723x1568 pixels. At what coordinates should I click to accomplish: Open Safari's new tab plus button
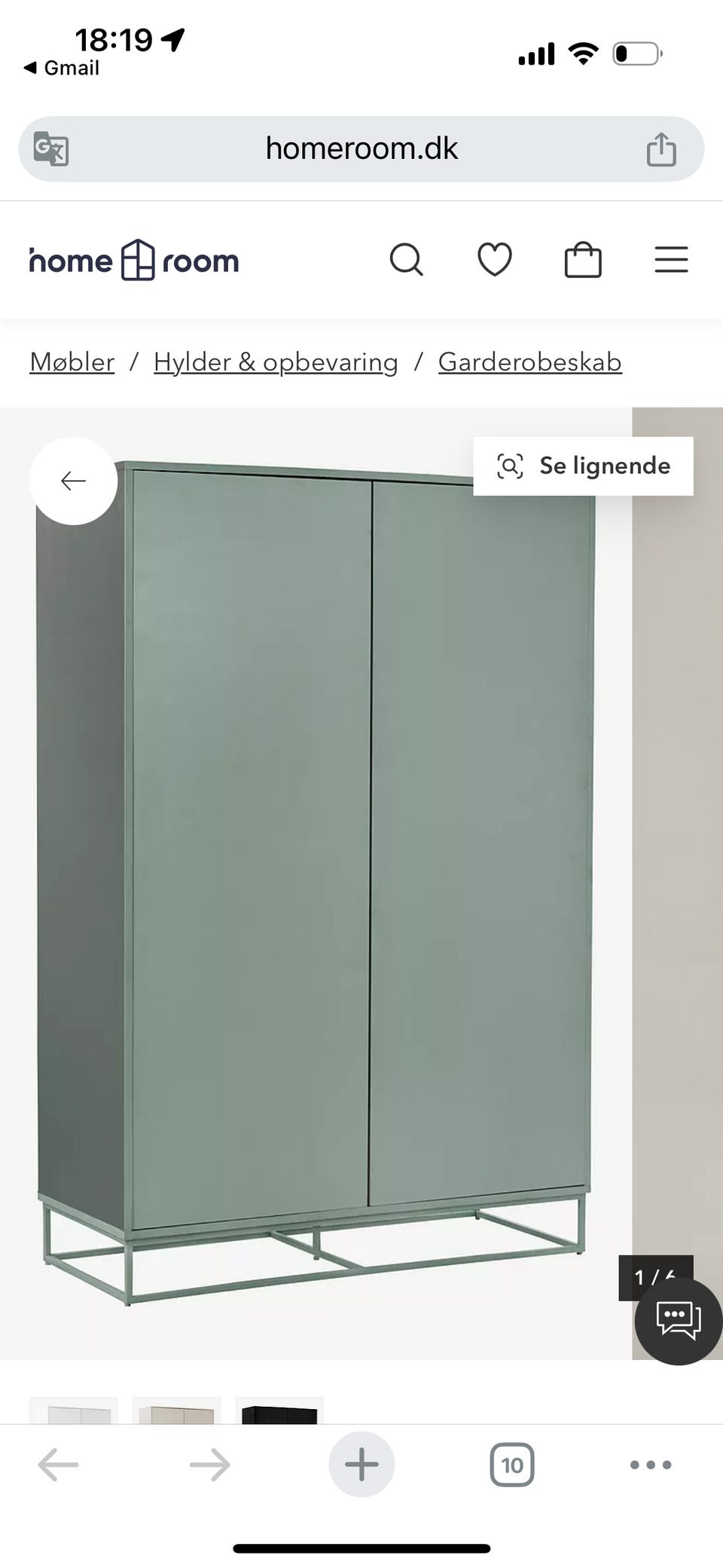361,1464
